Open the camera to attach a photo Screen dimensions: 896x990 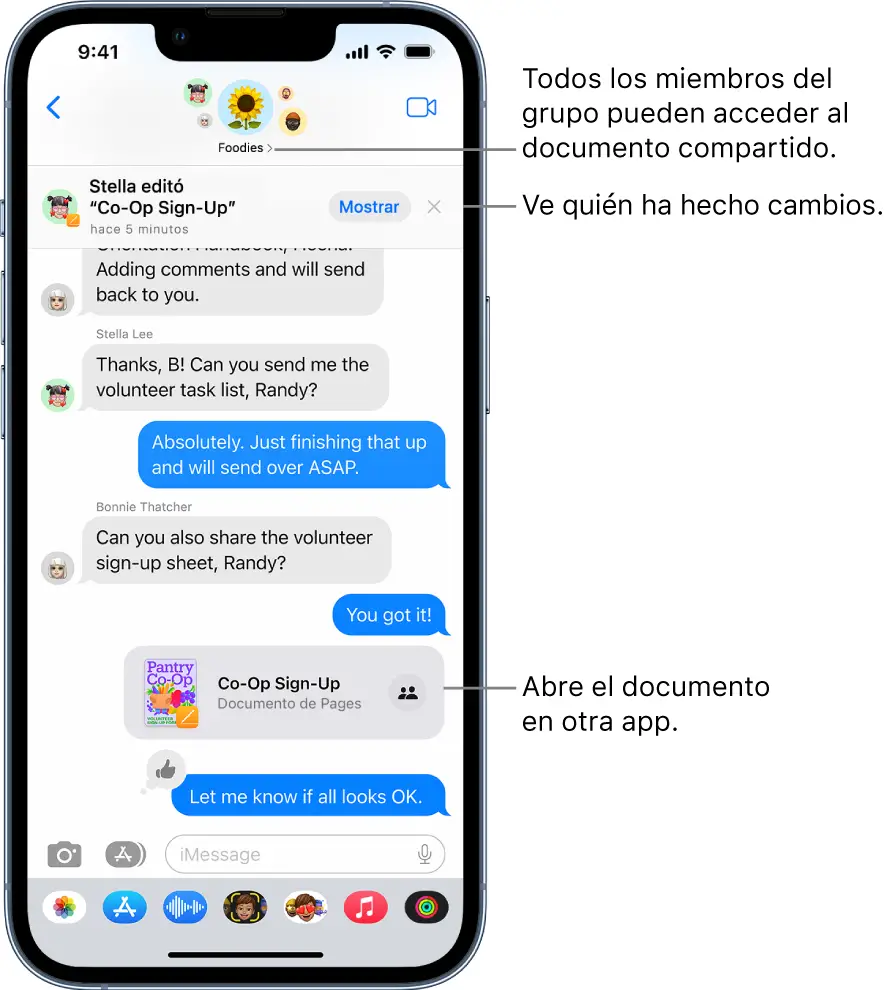(x=64, y=855)
